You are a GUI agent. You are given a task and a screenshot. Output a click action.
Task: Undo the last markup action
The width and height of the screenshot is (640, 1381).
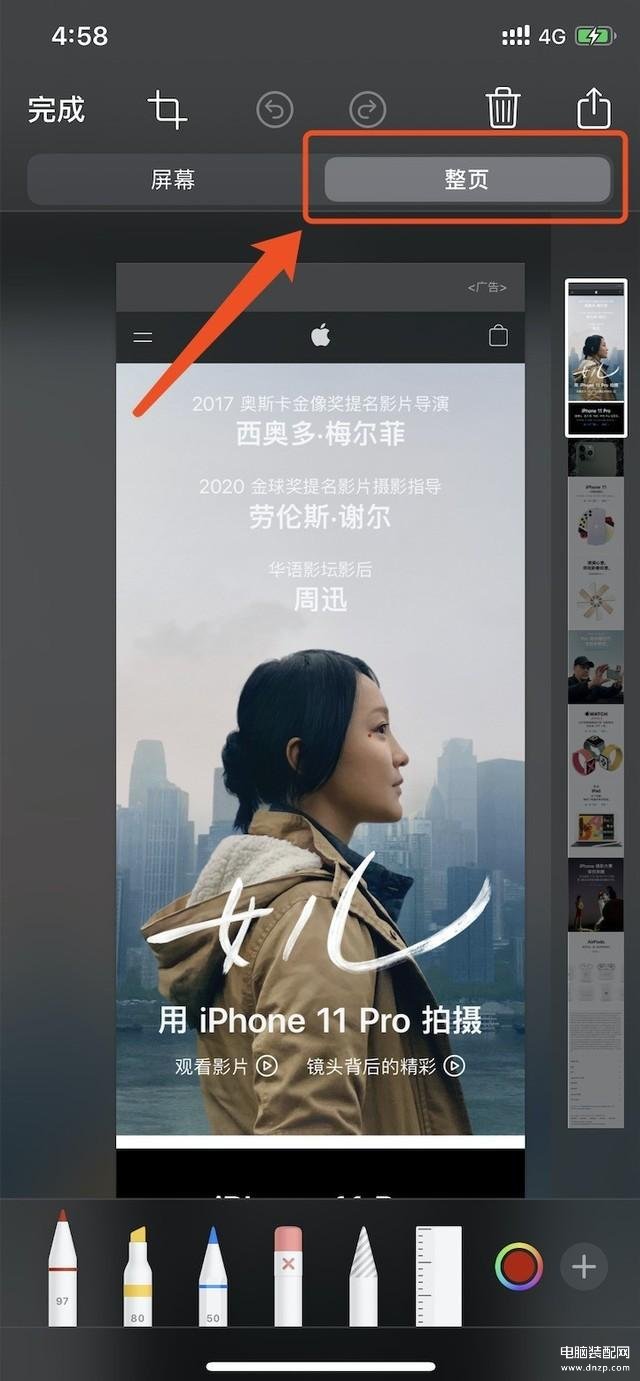click(275, 109)
